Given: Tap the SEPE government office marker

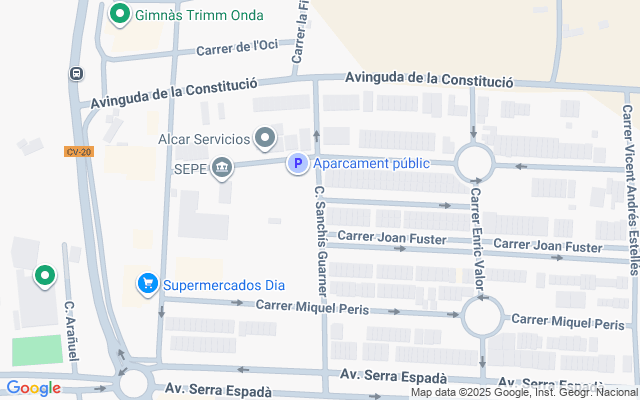Looking at the screenshot, I should point(222,167).
